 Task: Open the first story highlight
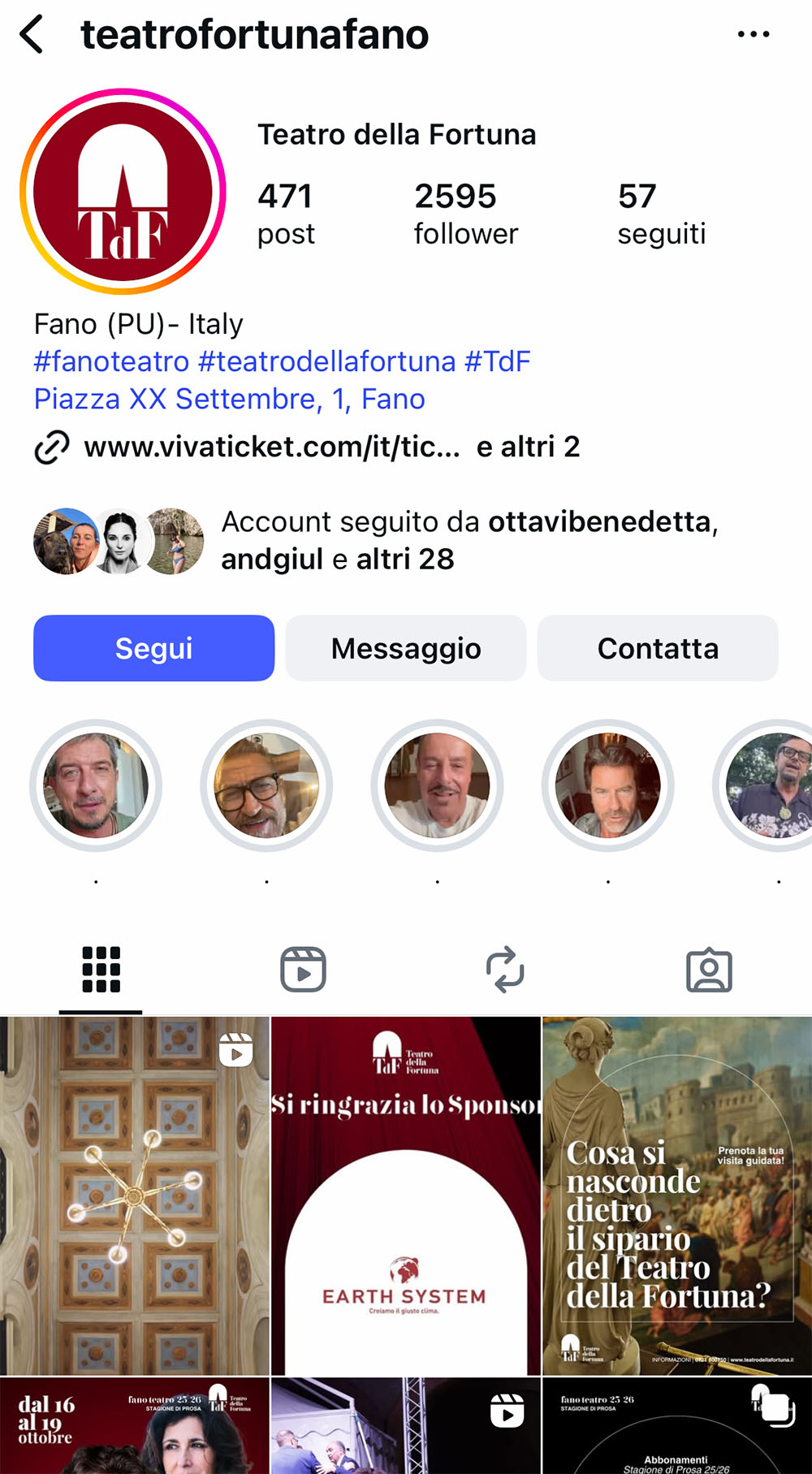(96, 785)
